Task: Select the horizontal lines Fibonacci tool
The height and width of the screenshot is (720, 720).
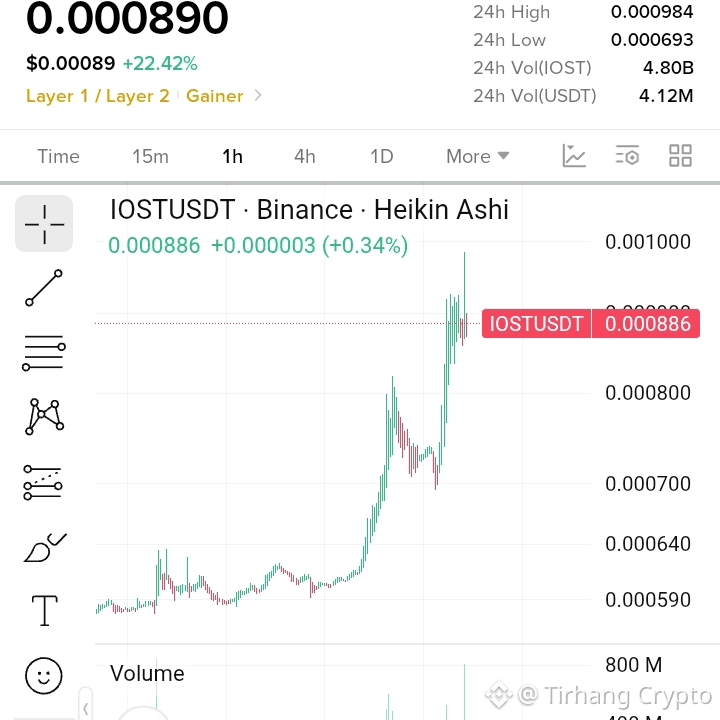Action: (x=44, y=353)
